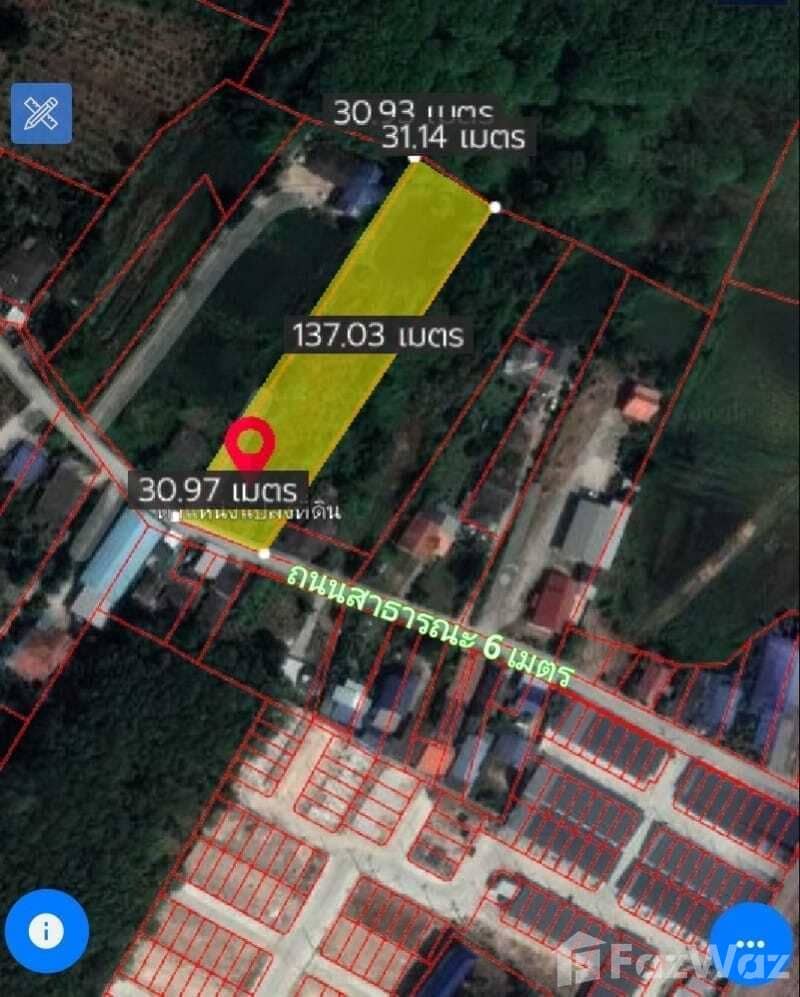Open the '31.14 เมตร' measurement tag
The height and width of the screenshot is (997, 800).
(x=454, y=140)
